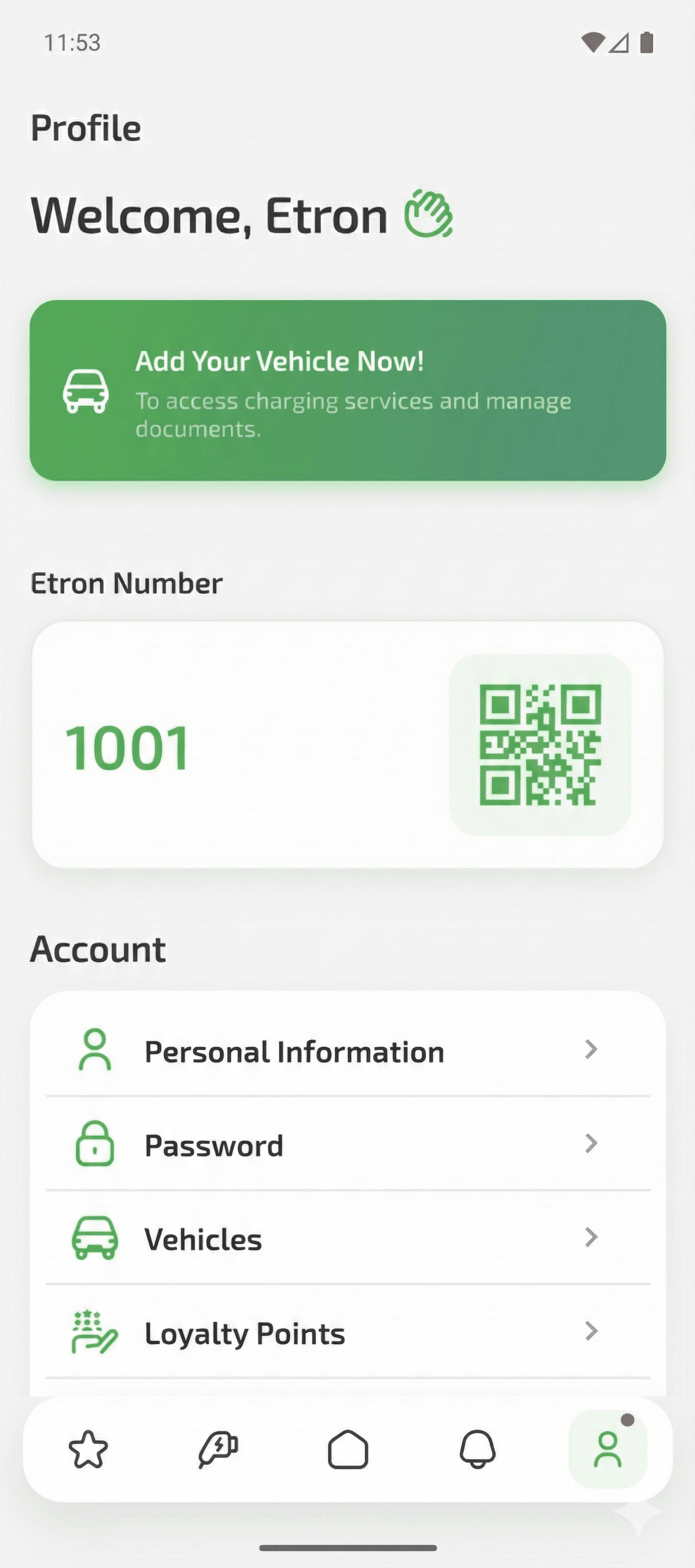Screen dimensions: 695x1568
Task: Tap the hand icon beside Loyalty Points
Action: point(96,1332)
